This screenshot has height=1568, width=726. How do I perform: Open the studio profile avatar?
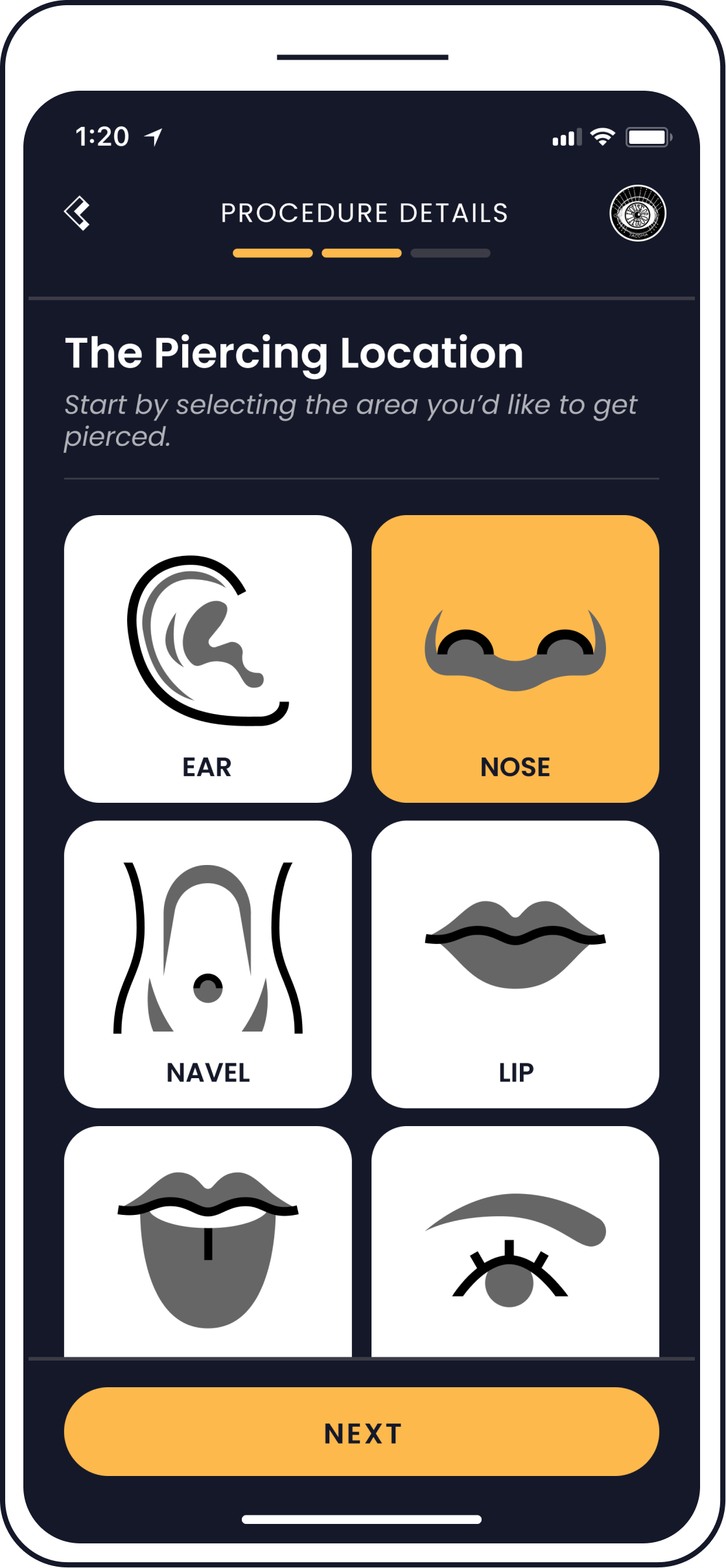click(x=638, y=213)
